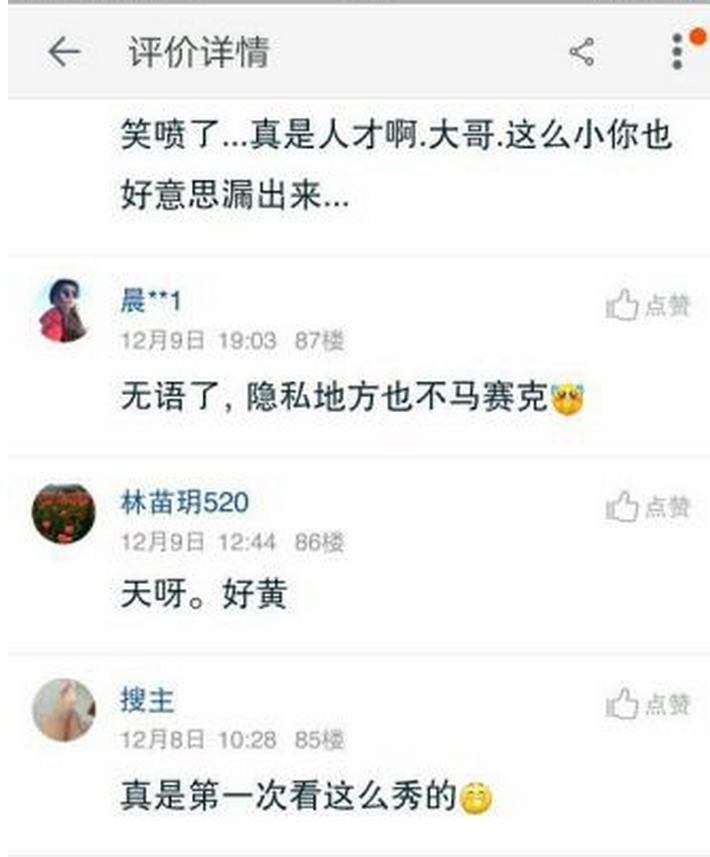Like the comment by 搜主

648,705
